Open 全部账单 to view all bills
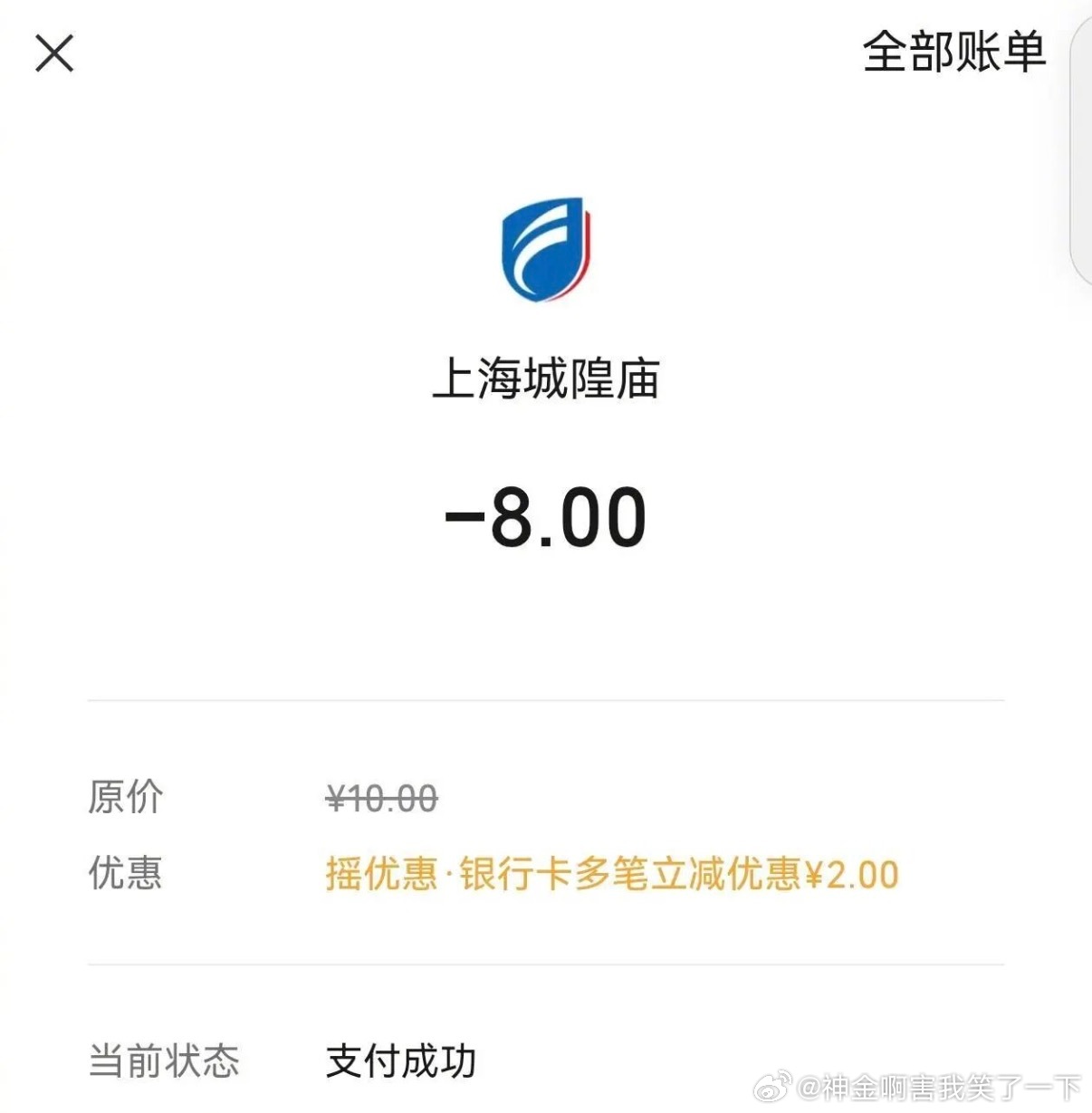This screenshot has height=1113, width=1092. [953, 54]
